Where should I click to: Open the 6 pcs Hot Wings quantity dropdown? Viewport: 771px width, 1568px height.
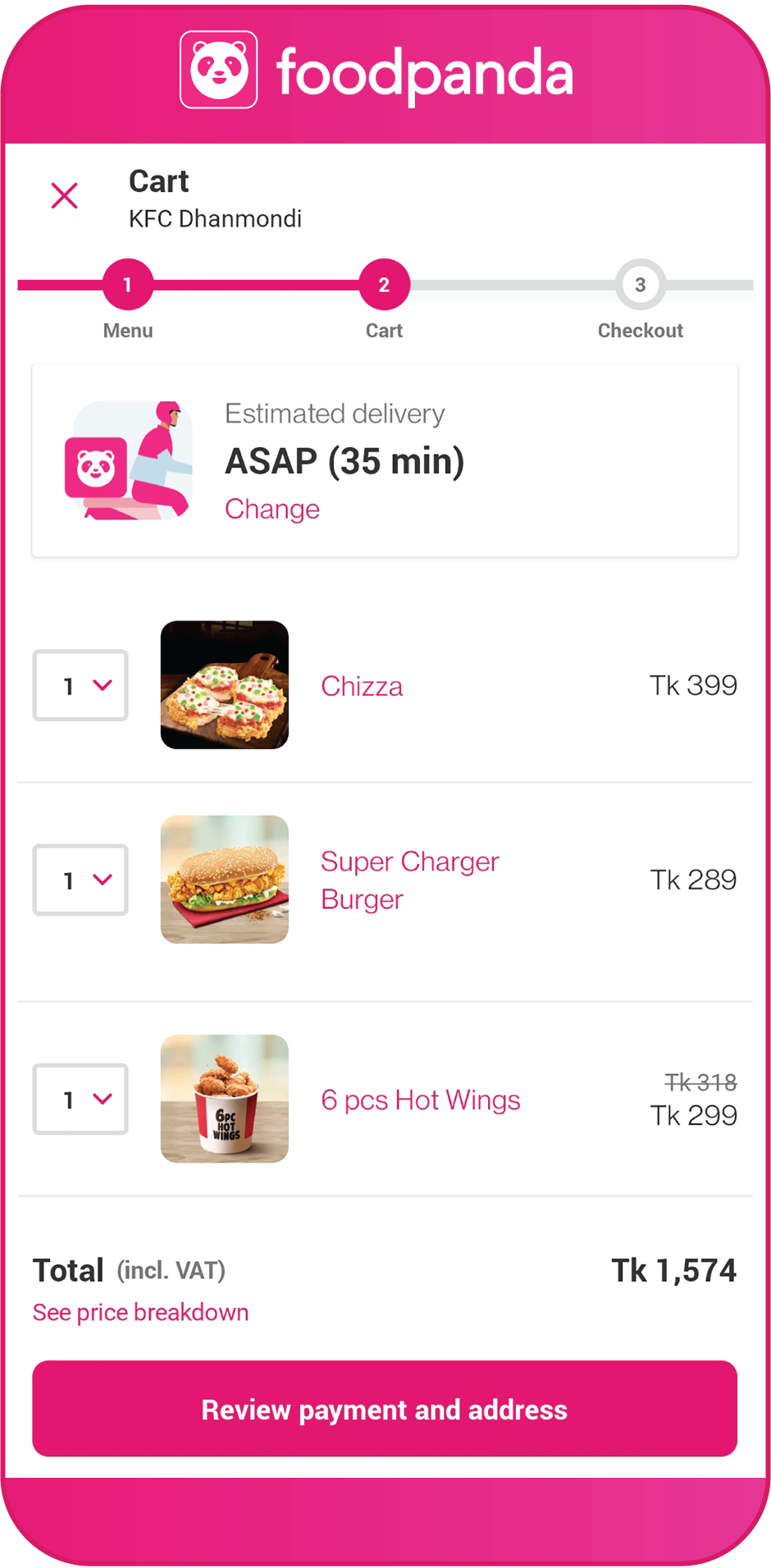[80, 1099]
